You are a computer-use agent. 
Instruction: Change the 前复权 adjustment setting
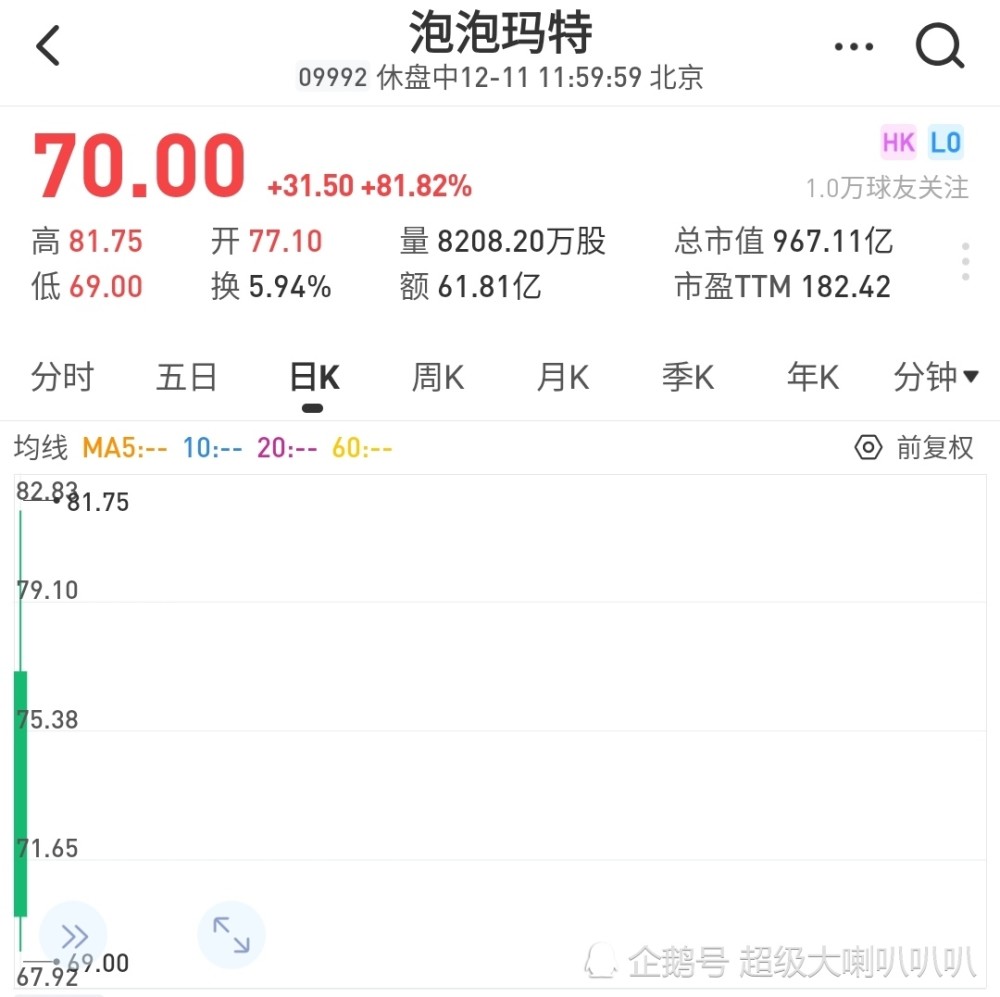tap(914, 448)
